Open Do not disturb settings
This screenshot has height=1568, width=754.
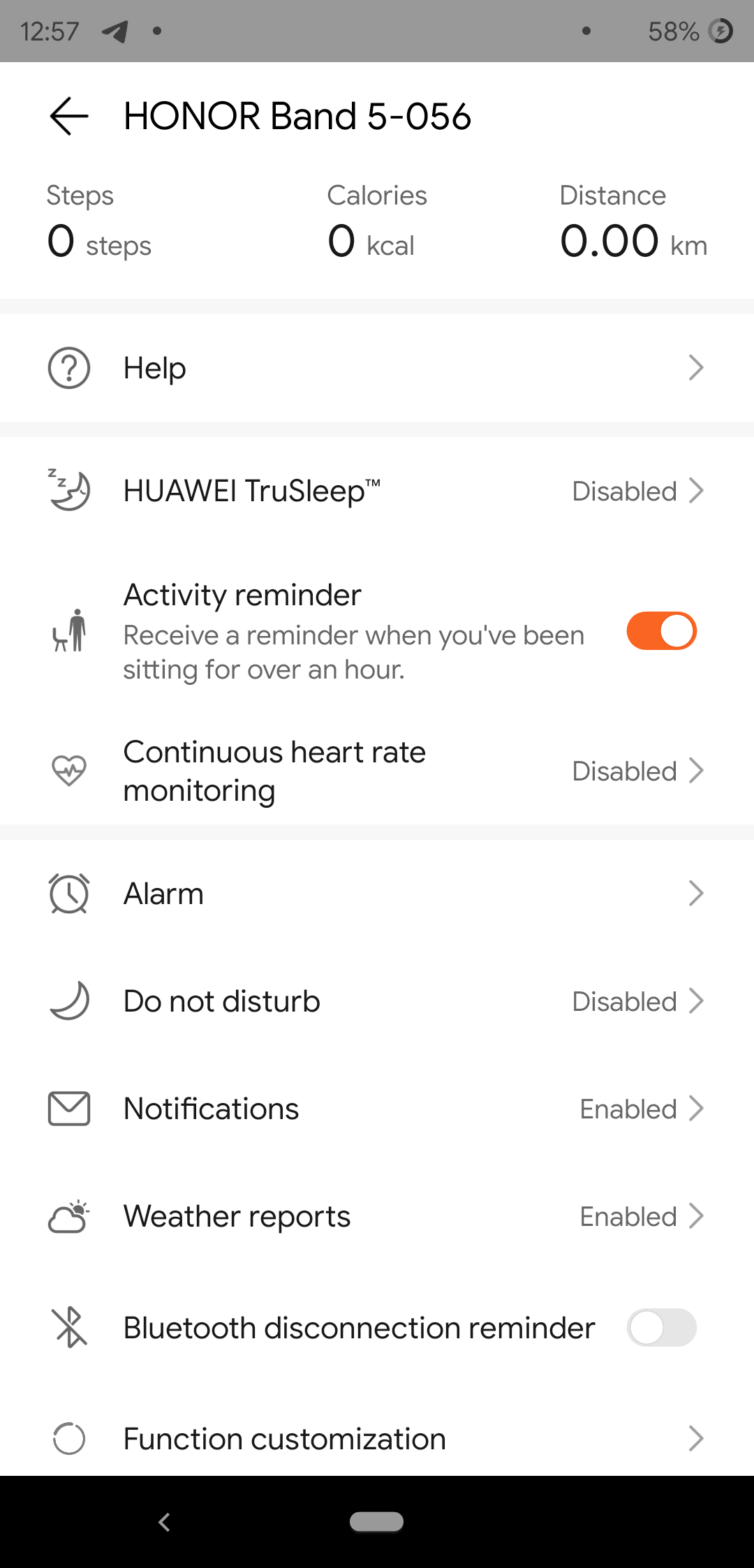tap(377, 1001)
